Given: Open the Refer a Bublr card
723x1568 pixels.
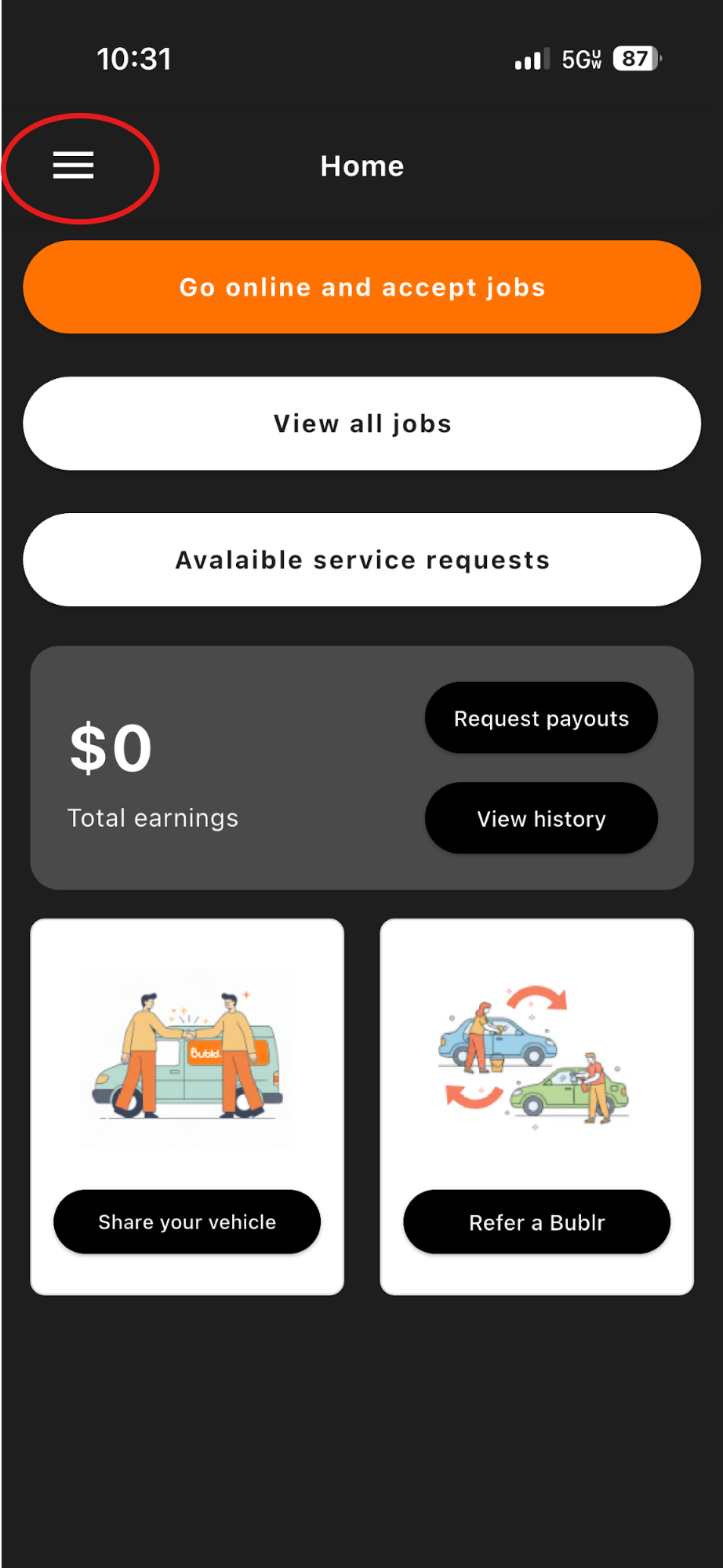Looking at the screenshot, I should (x=536, y=1105).
